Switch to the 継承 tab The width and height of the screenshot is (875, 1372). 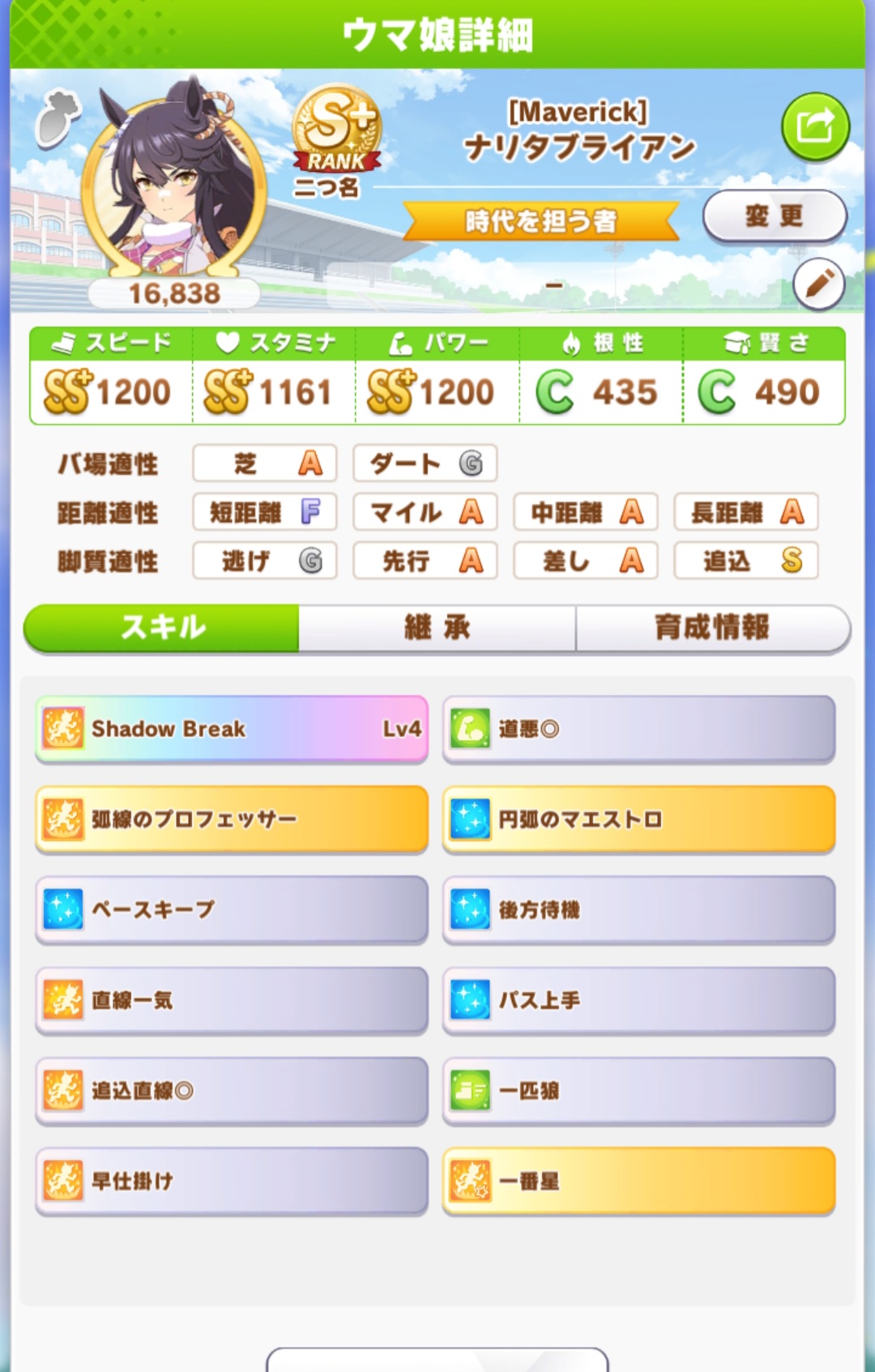coord(437,628)
